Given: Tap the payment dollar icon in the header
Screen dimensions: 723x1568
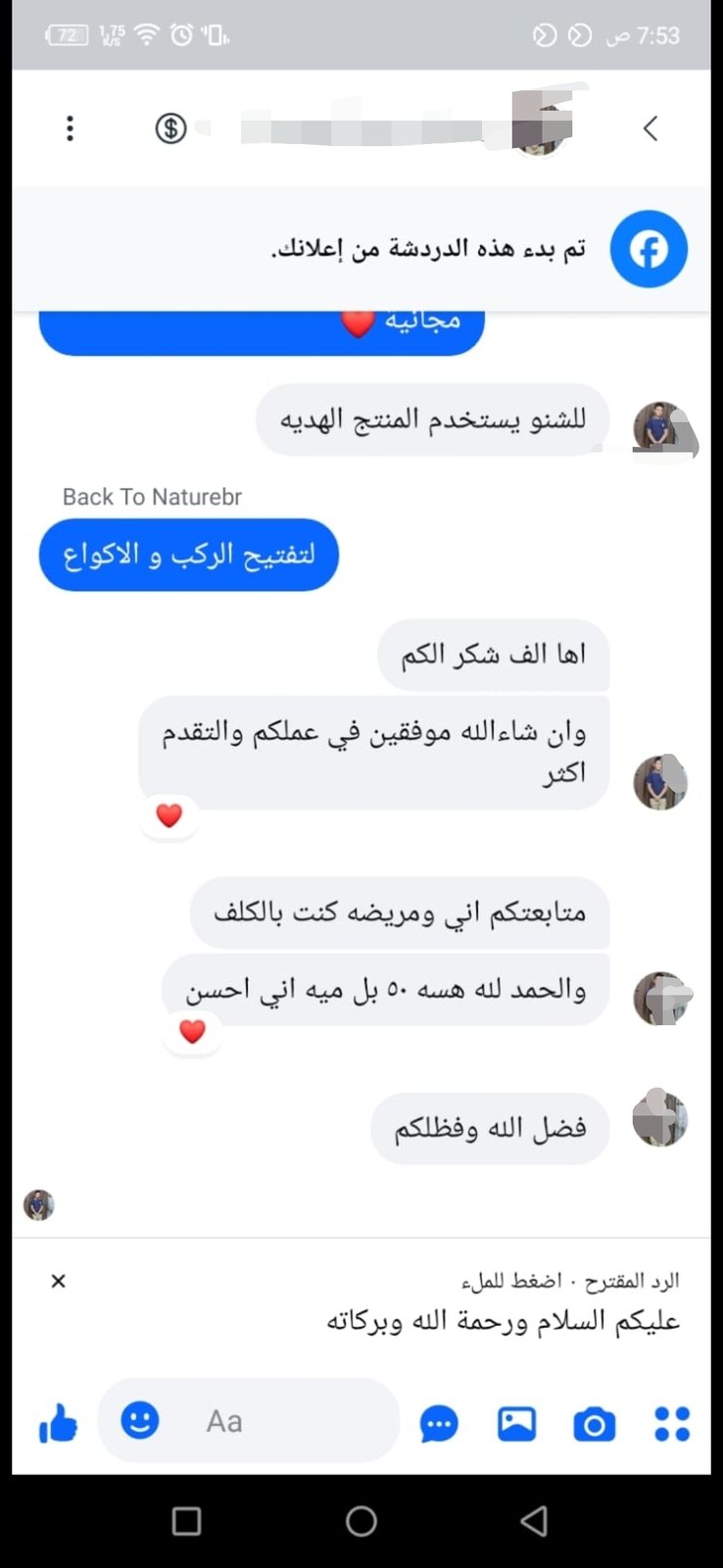Looking at the screenshot, I should tap(170, 127).
